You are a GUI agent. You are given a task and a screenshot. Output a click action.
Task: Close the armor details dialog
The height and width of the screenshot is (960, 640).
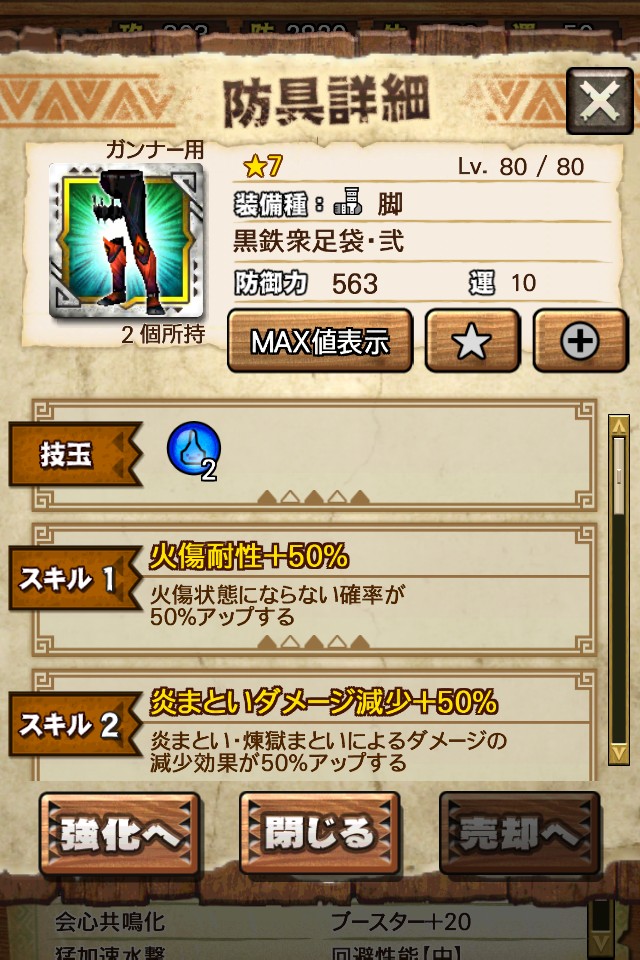coord(598,101)
